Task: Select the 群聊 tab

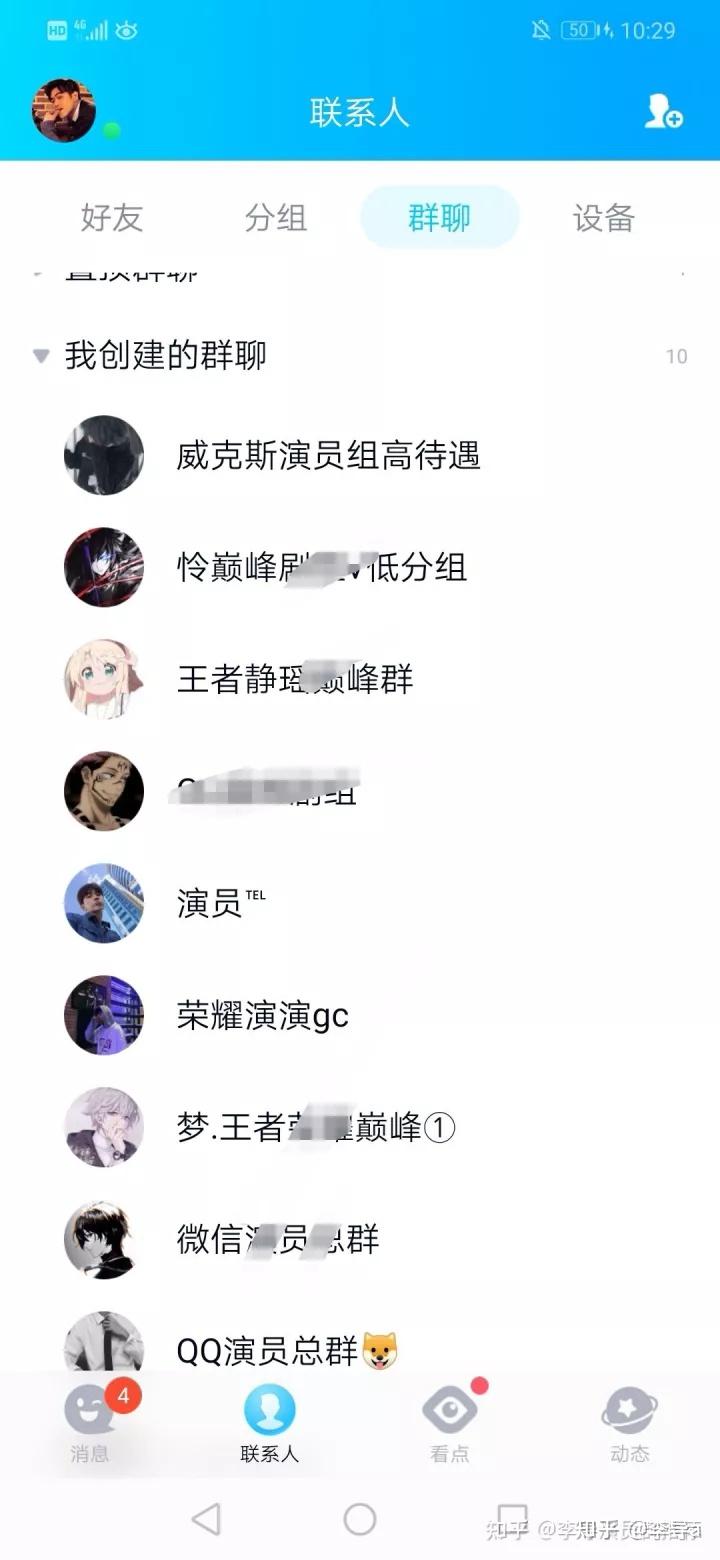Action: coord(439,218)
